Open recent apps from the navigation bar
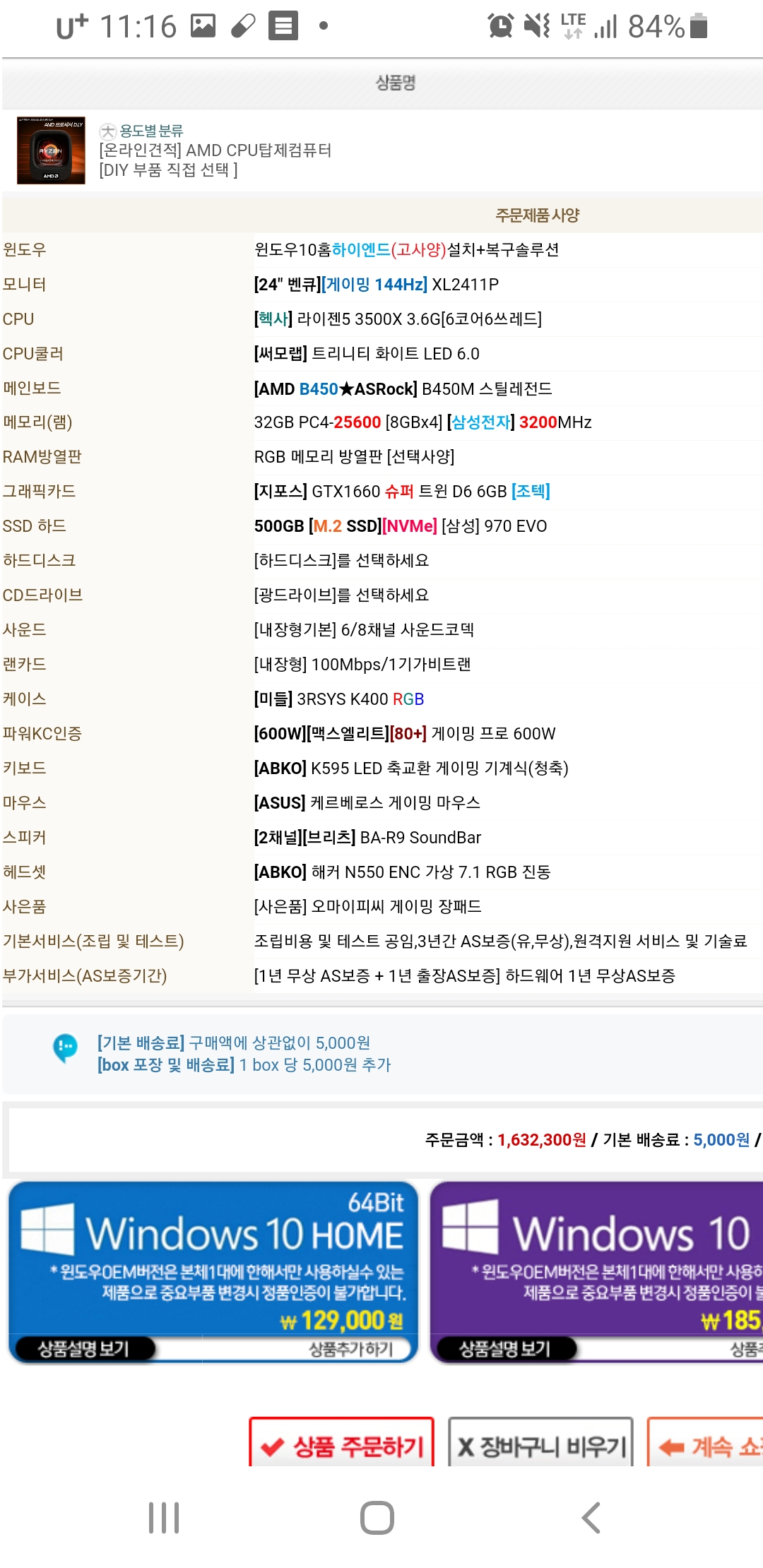The height and width of the screenshot is (1568, 763). pyautogui.click(x=164, y=1517)
